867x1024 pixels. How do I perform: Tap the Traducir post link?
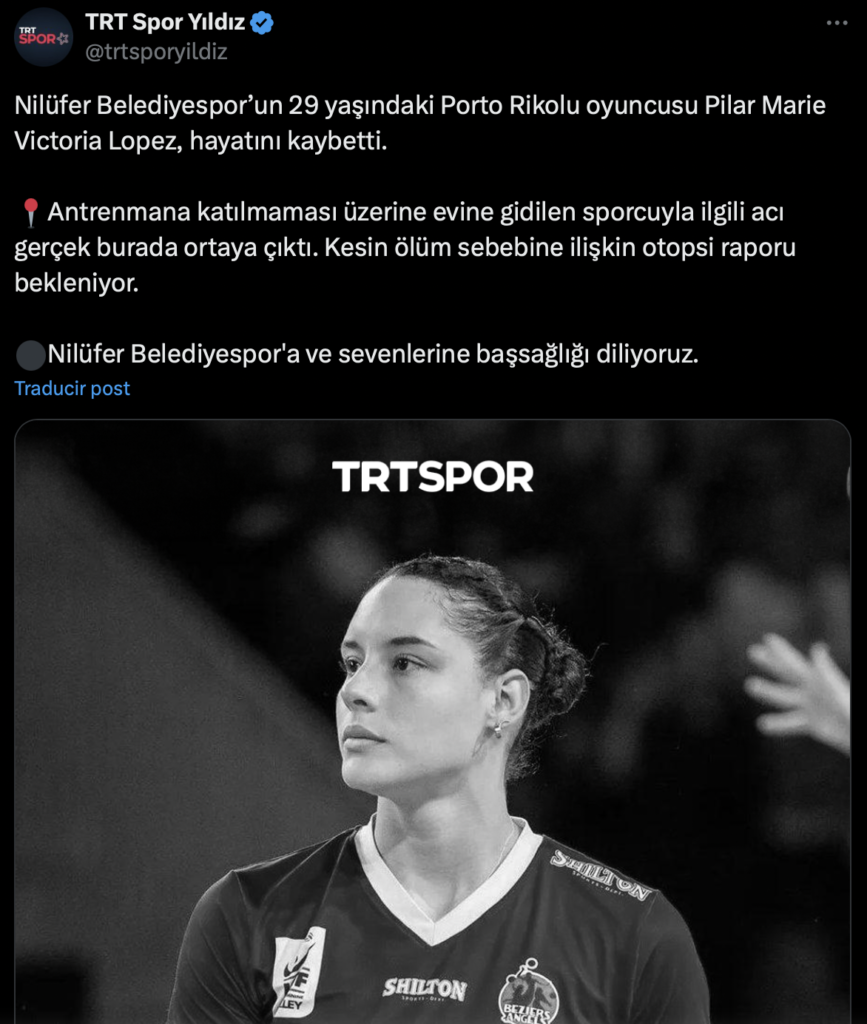(72, 388)
